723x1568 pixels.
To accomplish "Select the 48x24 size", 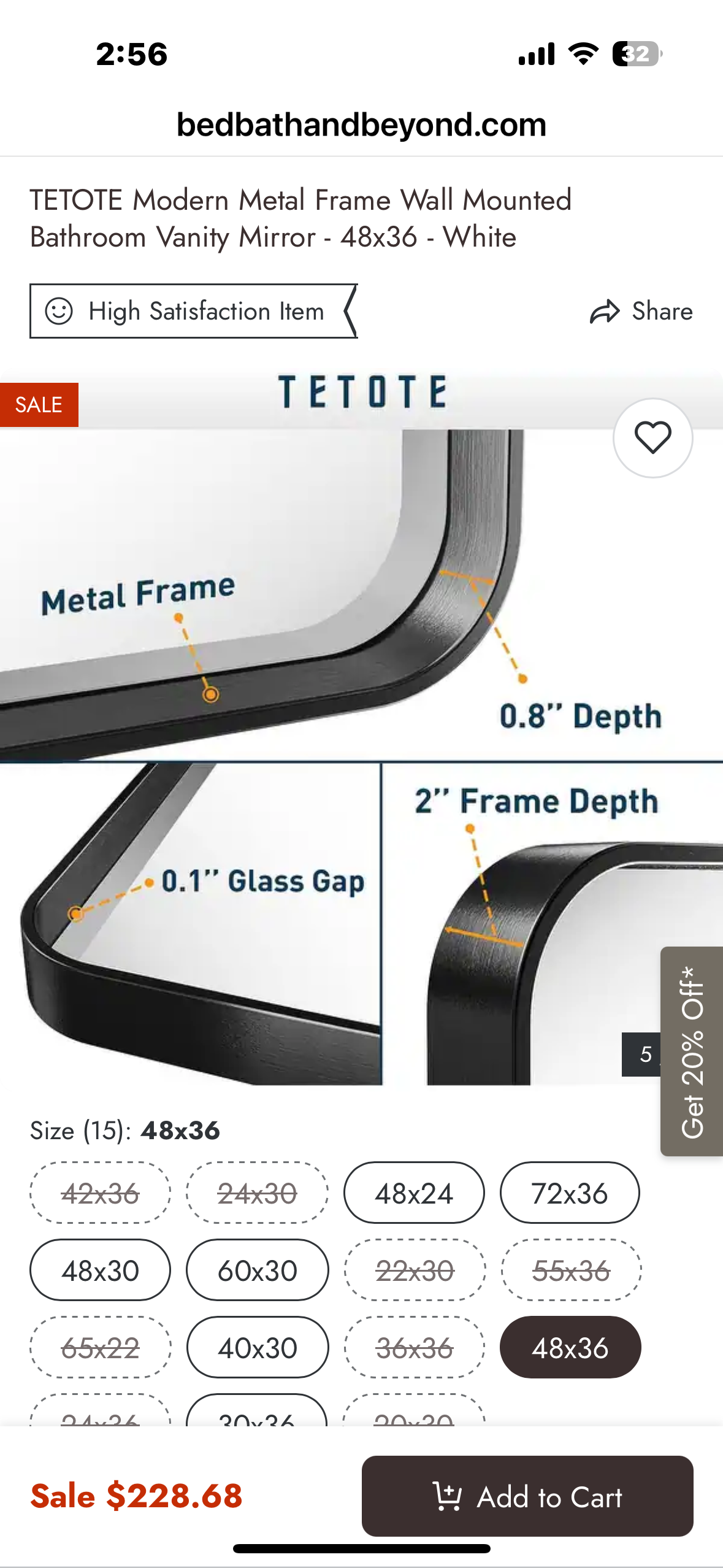I will tap(414, 1193).
